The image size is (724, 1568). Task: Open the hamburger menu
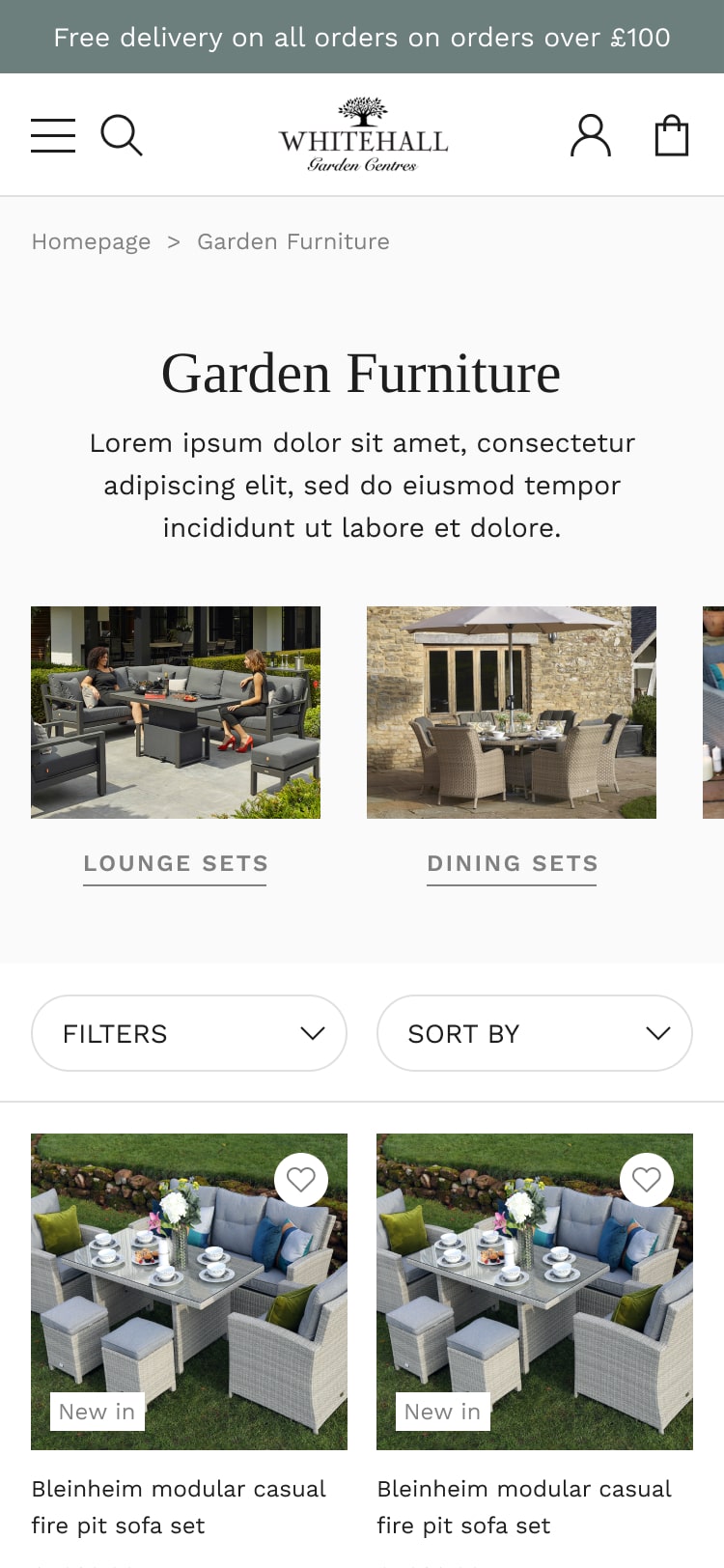click(53, 135)
